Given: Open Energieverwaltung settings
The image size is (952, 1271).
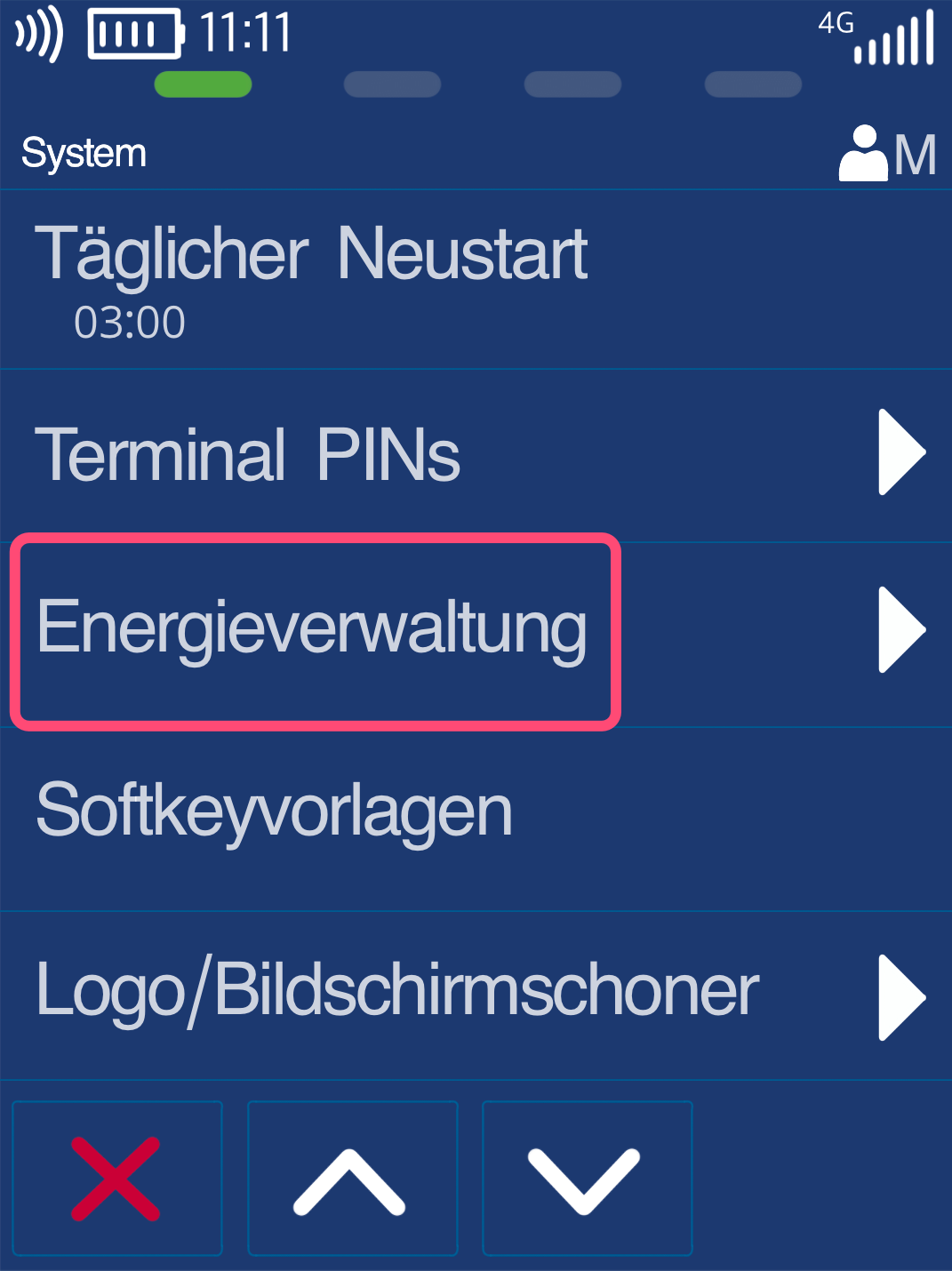Looking at the screenshot, I should 313,631.
